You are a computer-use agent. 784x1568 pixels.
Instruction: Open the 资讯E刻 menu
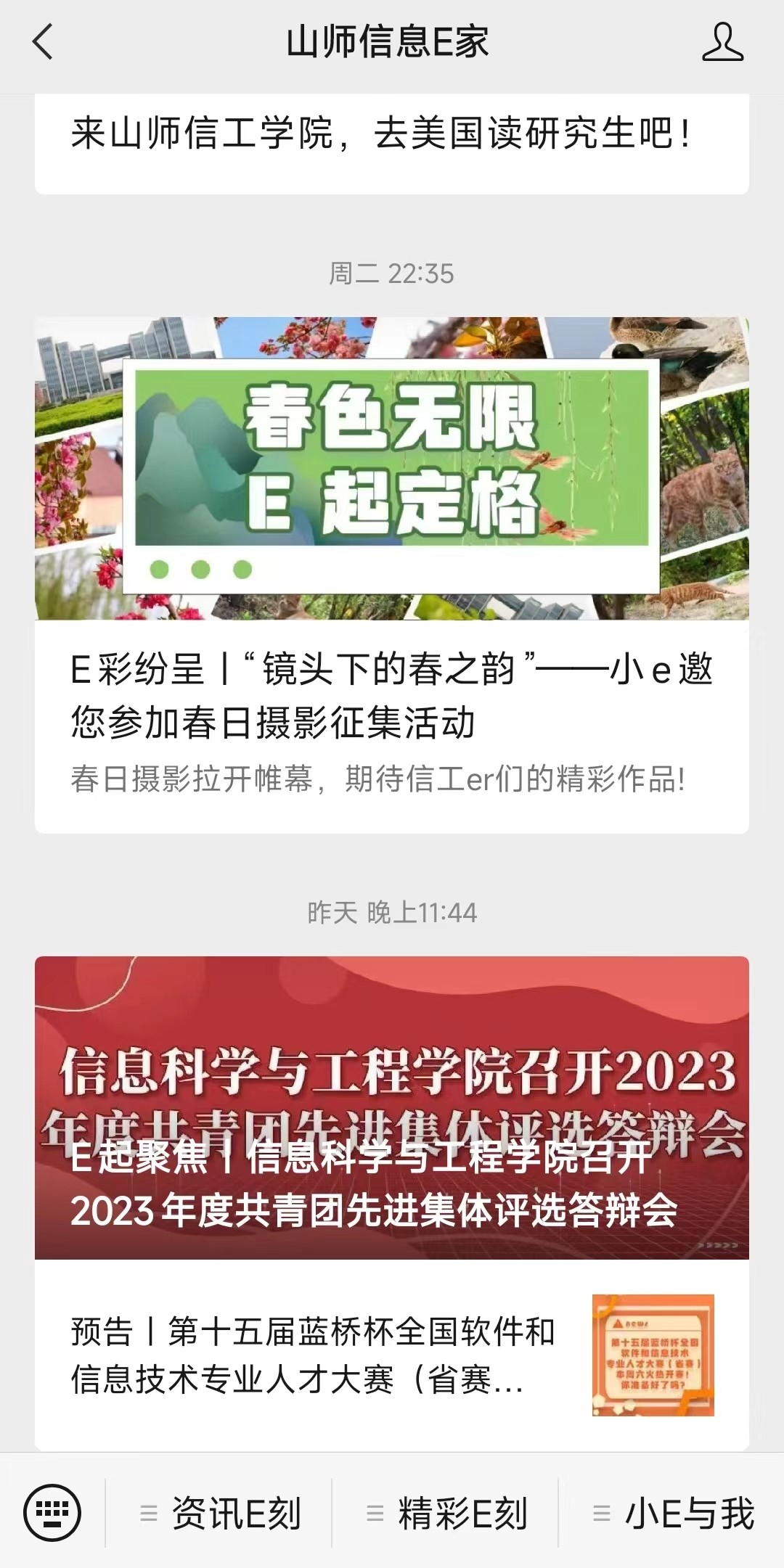(221, 1514)
